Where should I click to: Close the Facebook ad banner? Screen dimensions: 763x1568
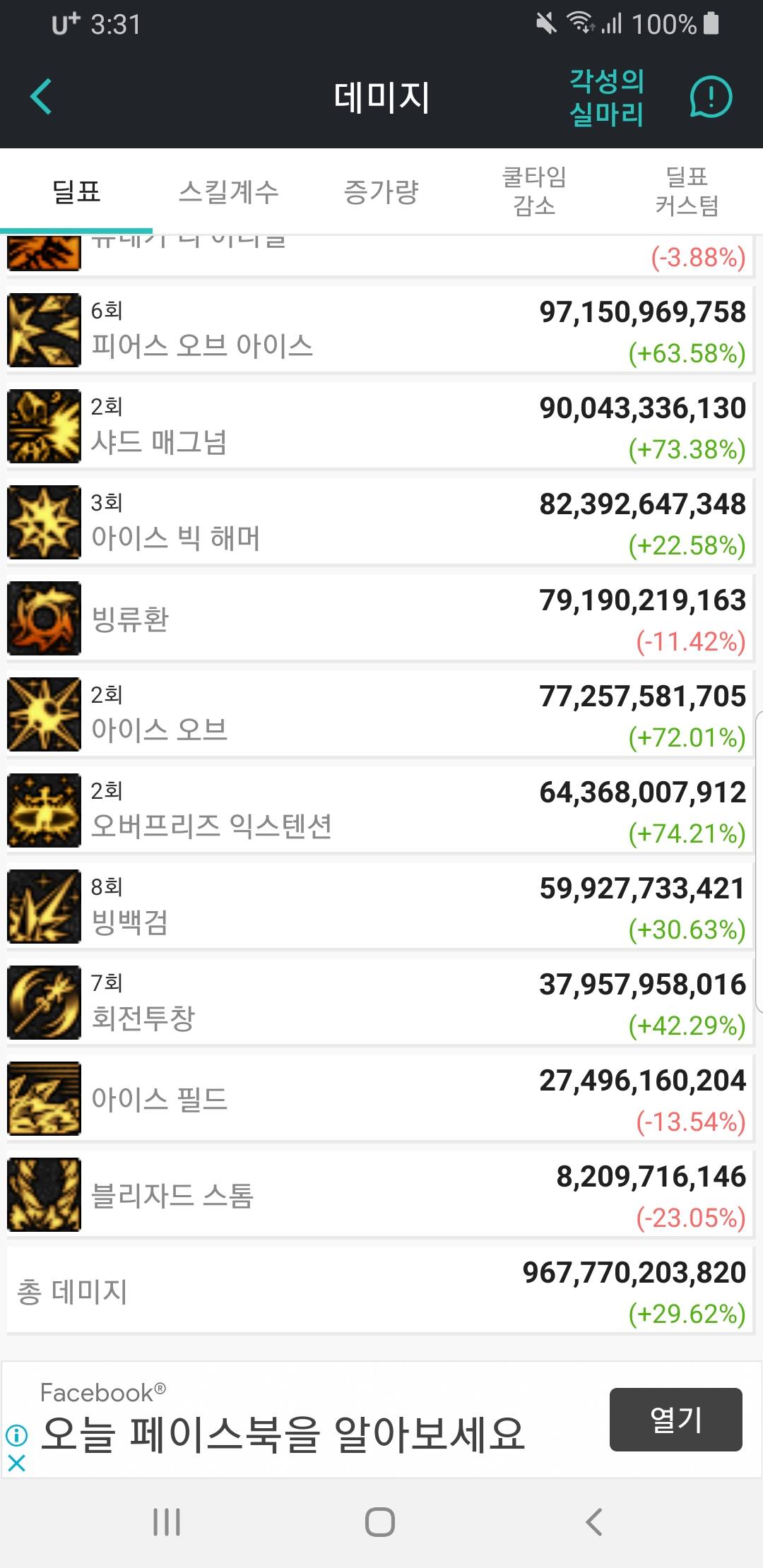16,1463
